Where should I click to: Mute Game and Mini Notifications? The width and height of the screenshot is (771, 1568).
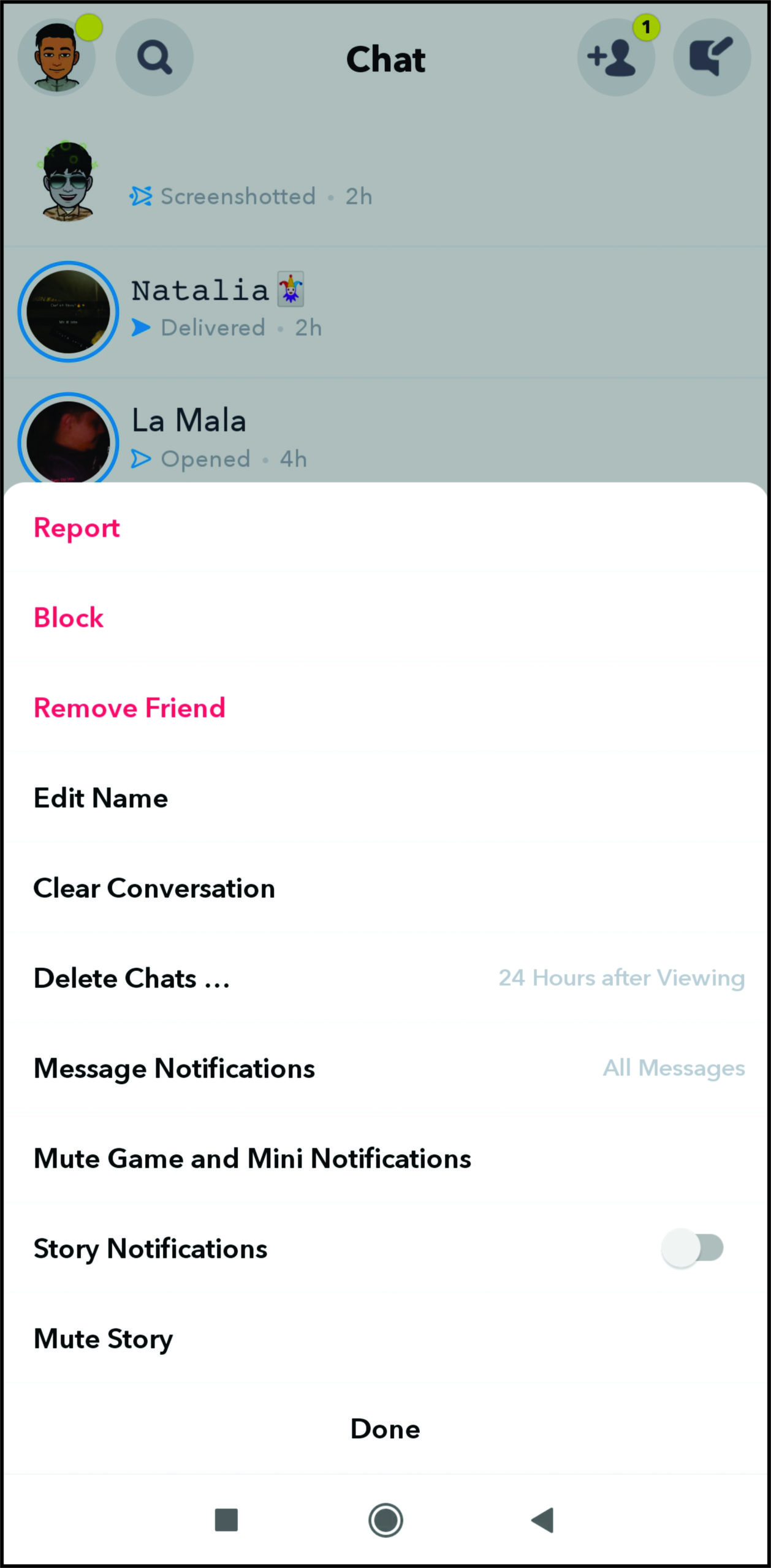(x=252, y=1158)
